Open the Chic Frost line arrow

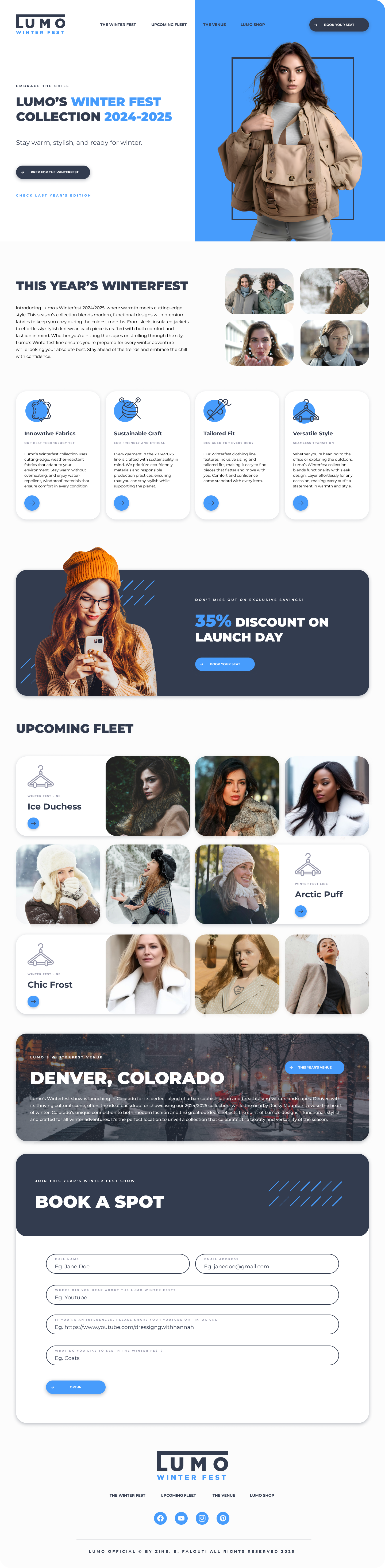click(x=33, y=1001)
